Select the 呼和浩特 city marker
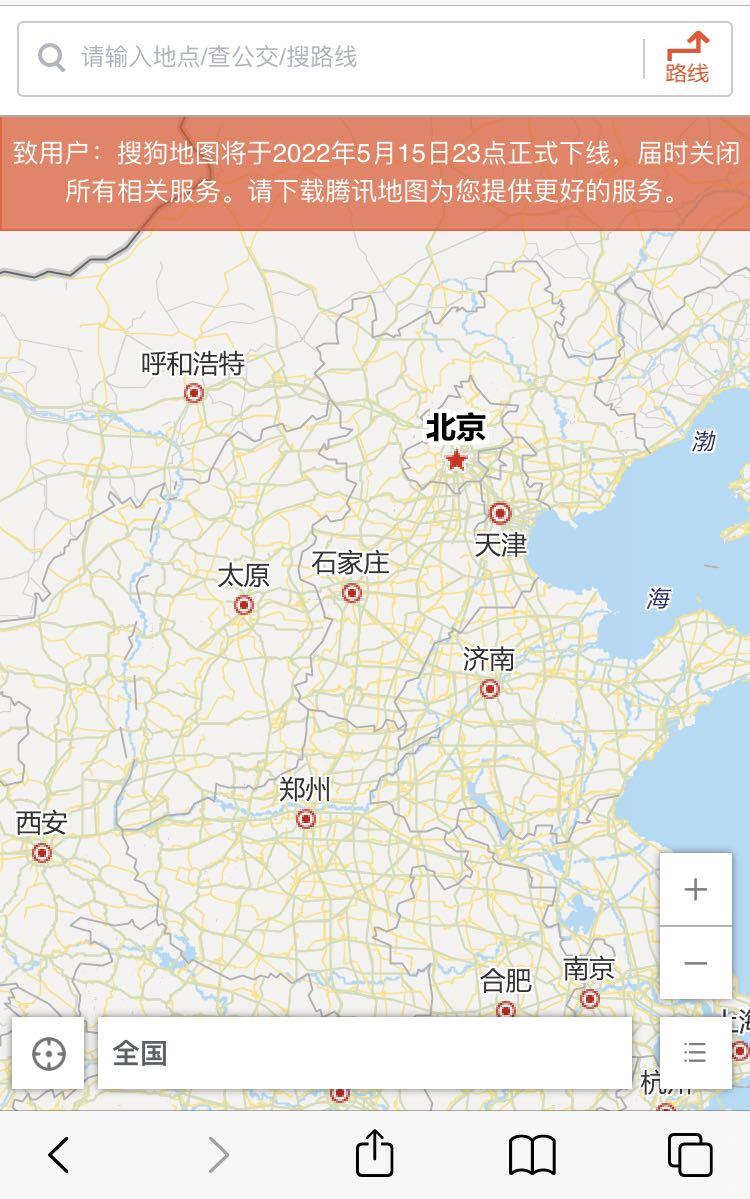 [194, 392]
